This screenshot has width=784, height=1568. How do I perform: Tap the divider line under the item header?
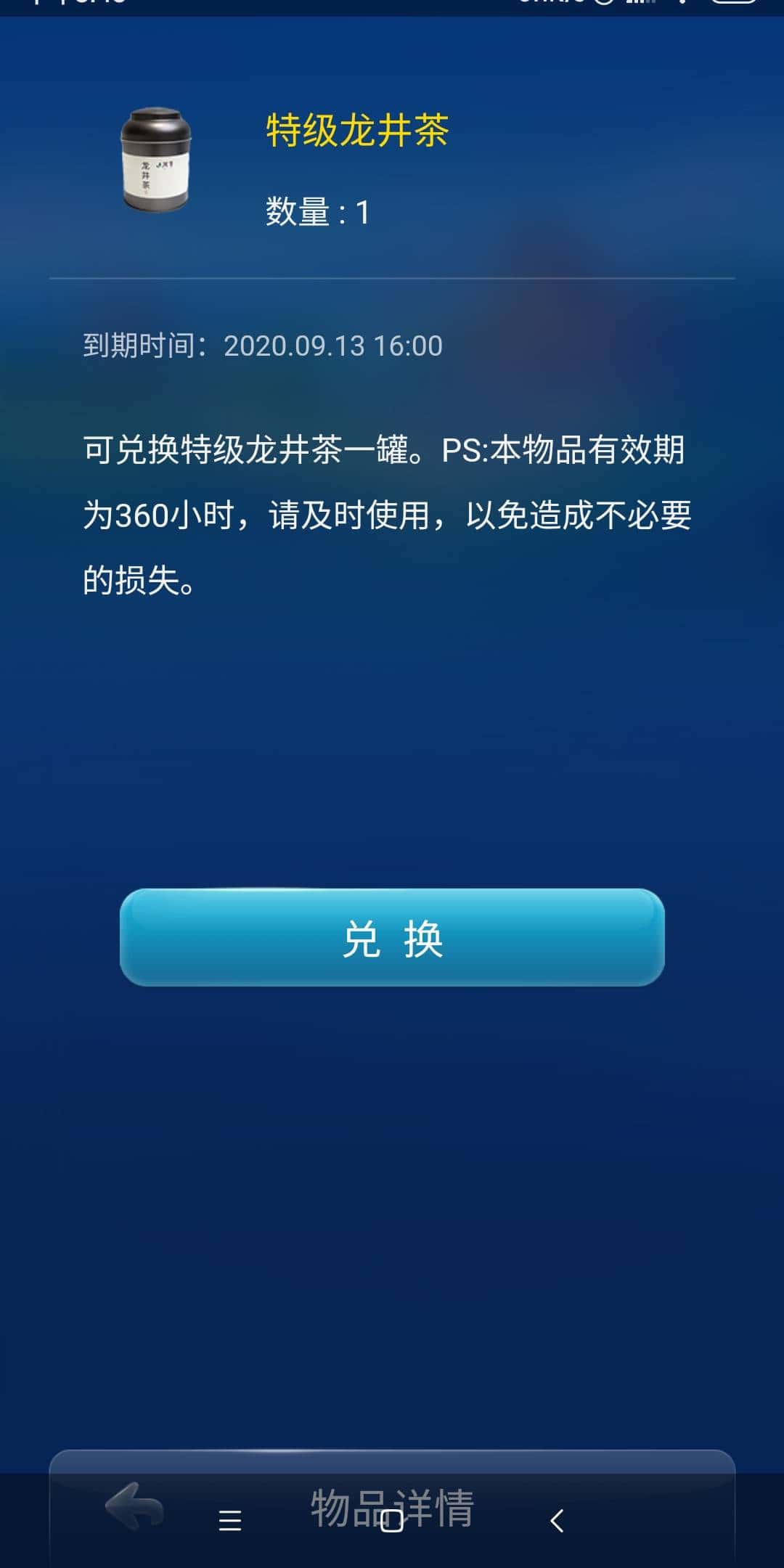point(392,278)
